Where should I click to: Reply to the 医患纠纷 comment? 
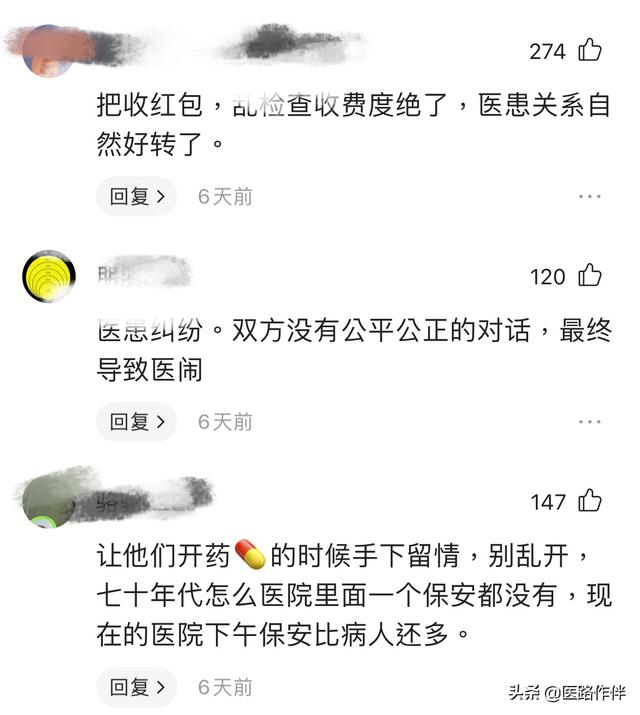(x=136, y=422)
